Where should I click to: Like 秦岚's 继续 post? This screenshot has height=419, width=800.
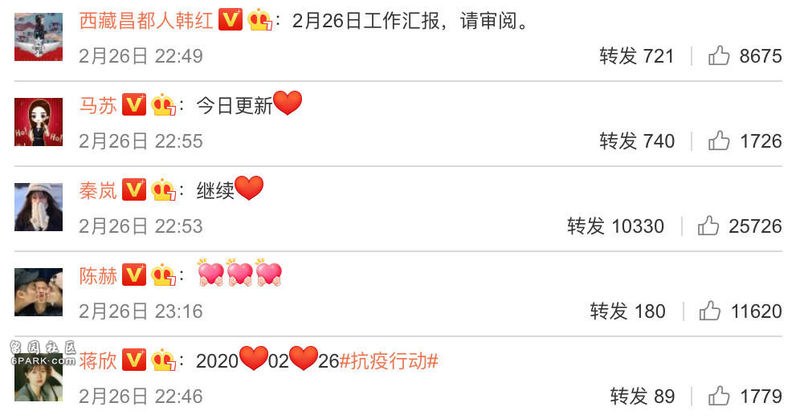709,227
